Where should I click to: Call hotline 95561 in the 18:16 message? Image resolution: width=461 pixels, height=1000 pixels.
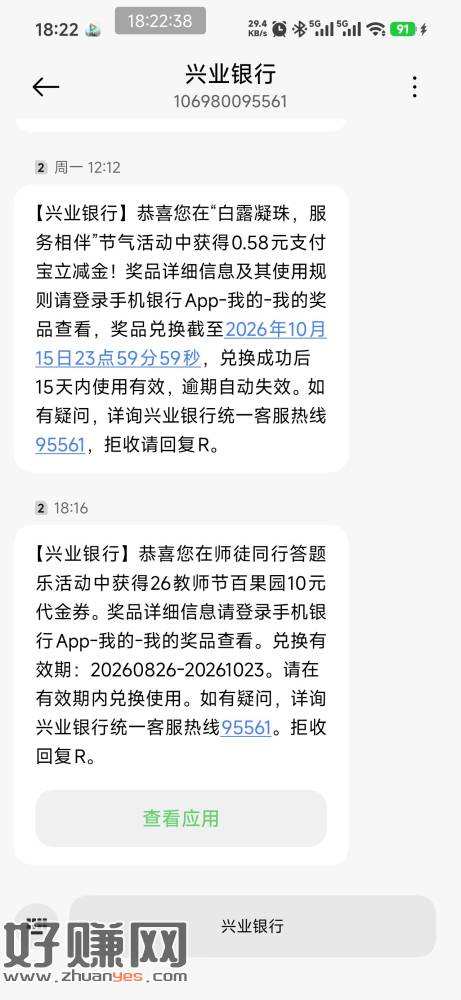(246, 728)
